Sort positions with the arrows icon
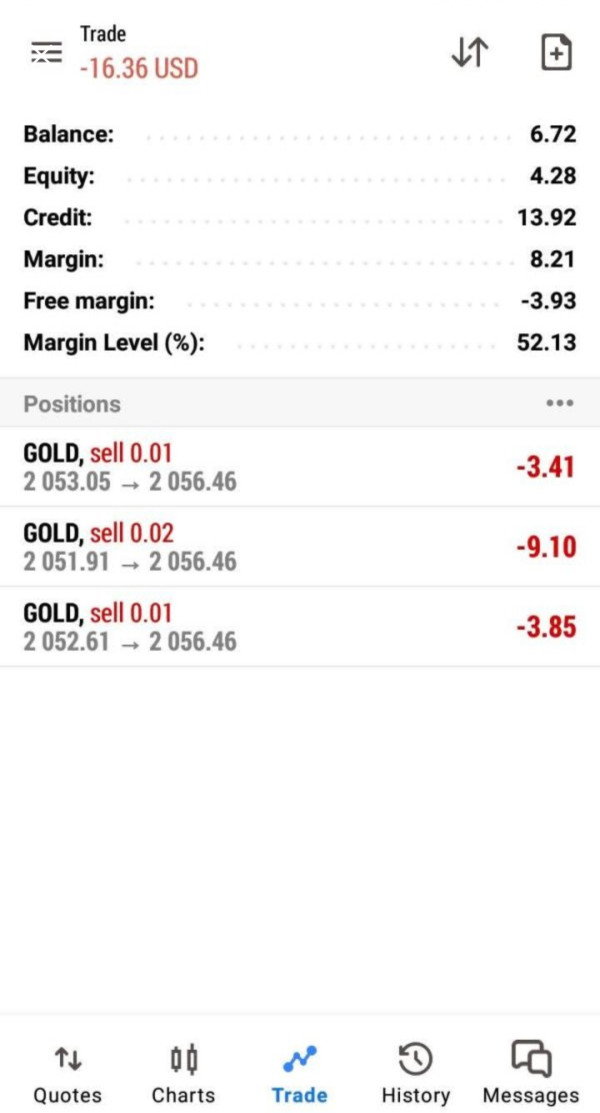 coord(469,53)
